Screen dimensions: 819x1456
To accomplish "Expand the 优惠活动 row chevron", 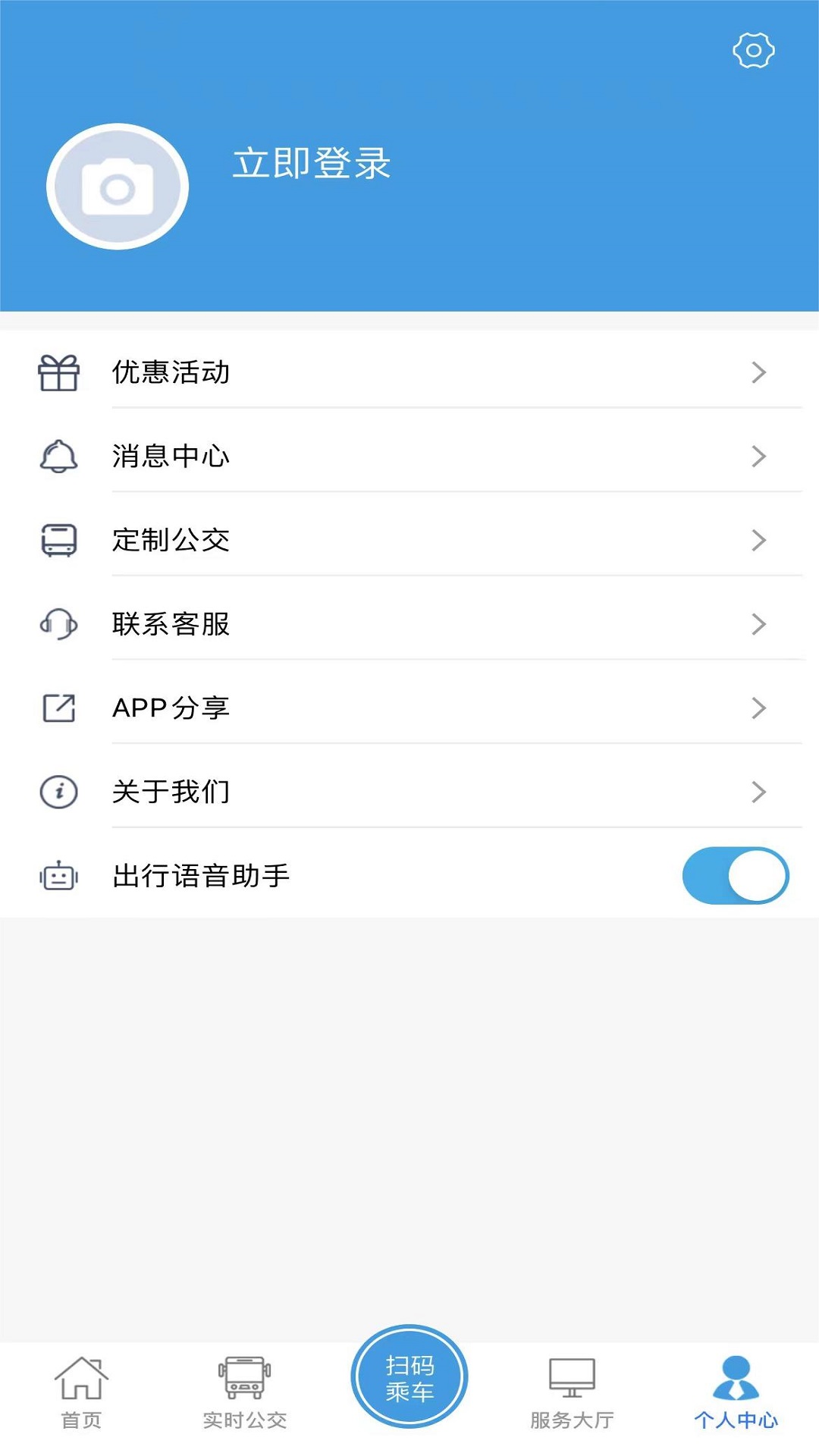I will click(x=758, y=373).
